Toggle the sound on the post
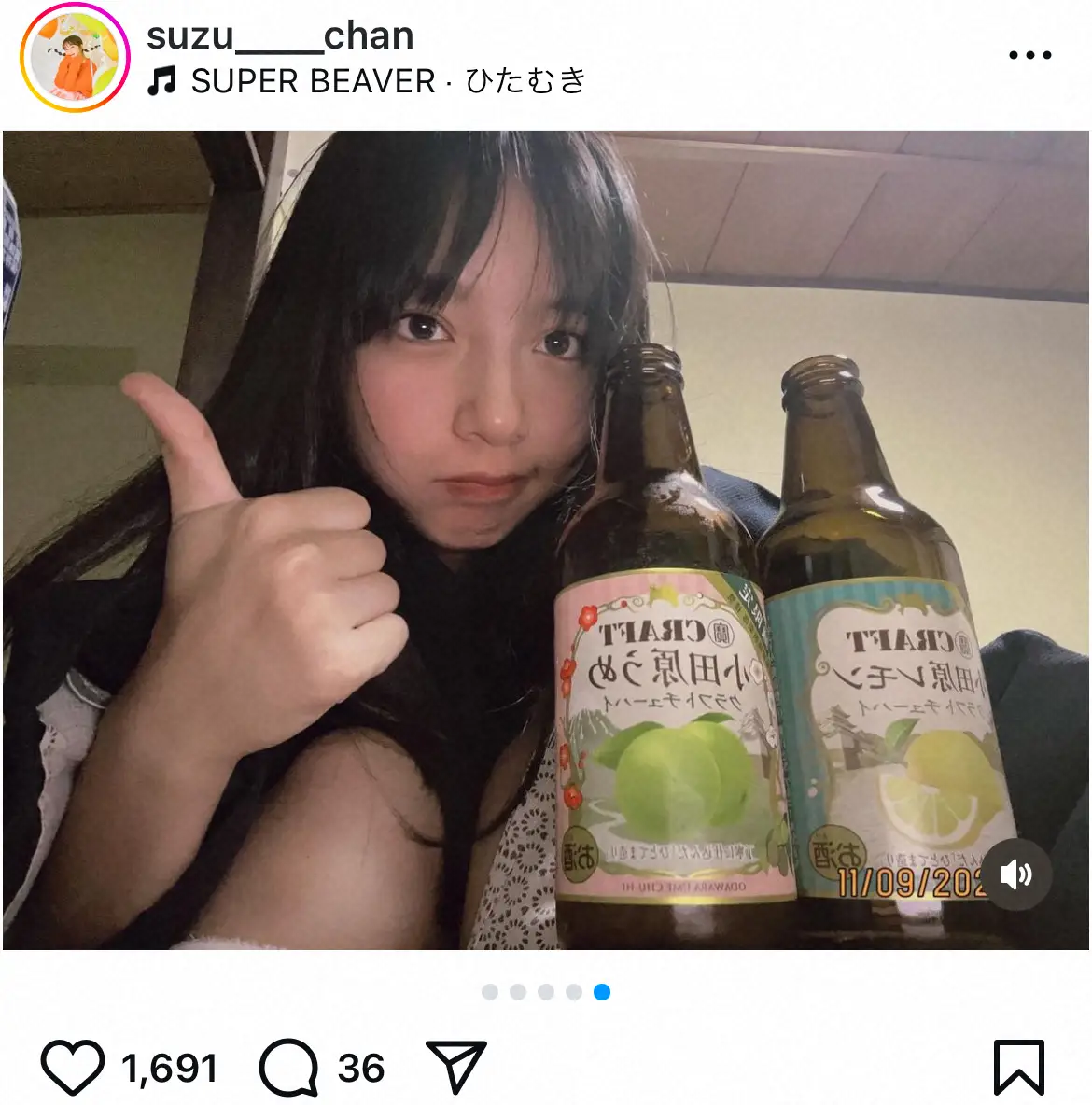Image resolution: width=1092 pixels, height=1105 pixels. (x=1016, y=874)
